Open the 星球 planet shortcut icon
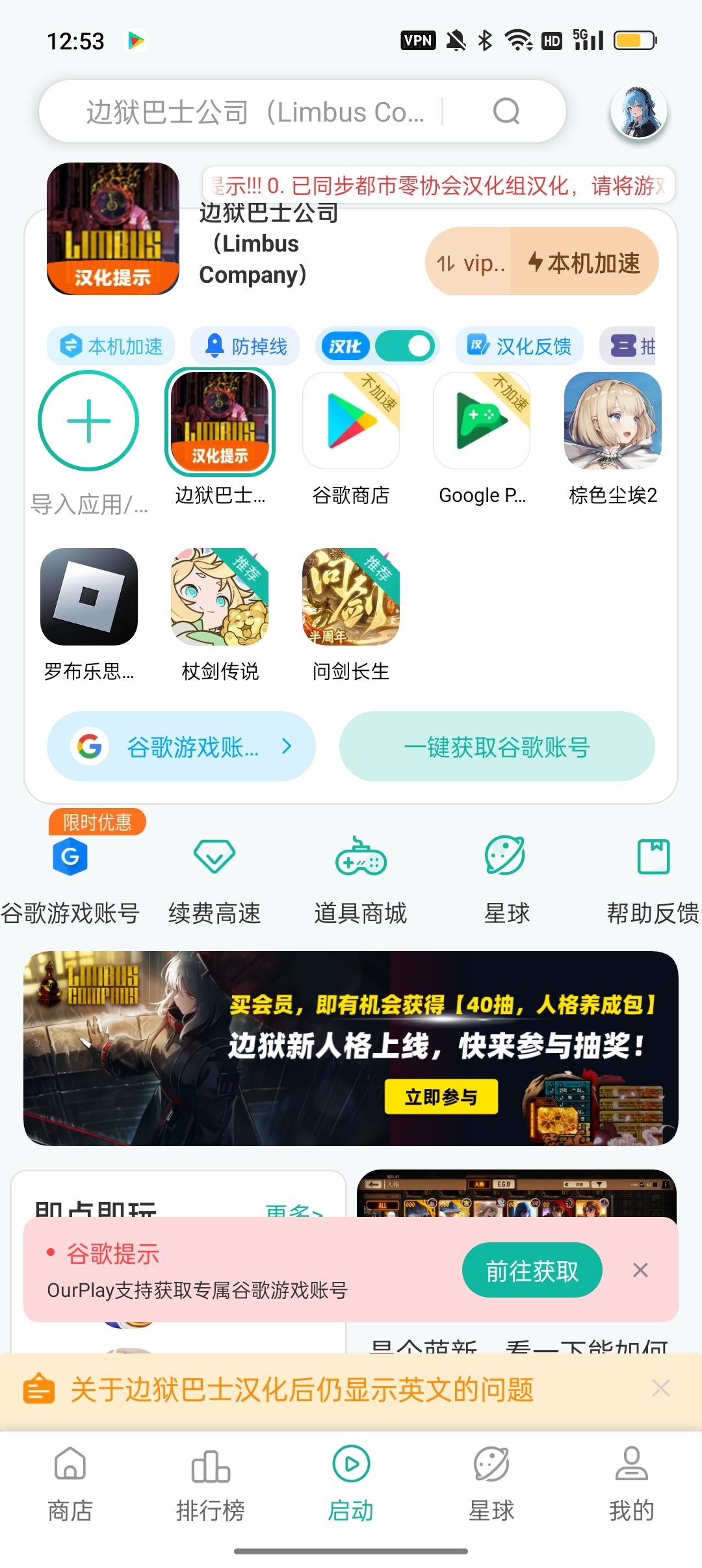Screen dimensions: 702x1568 (507, 857)
